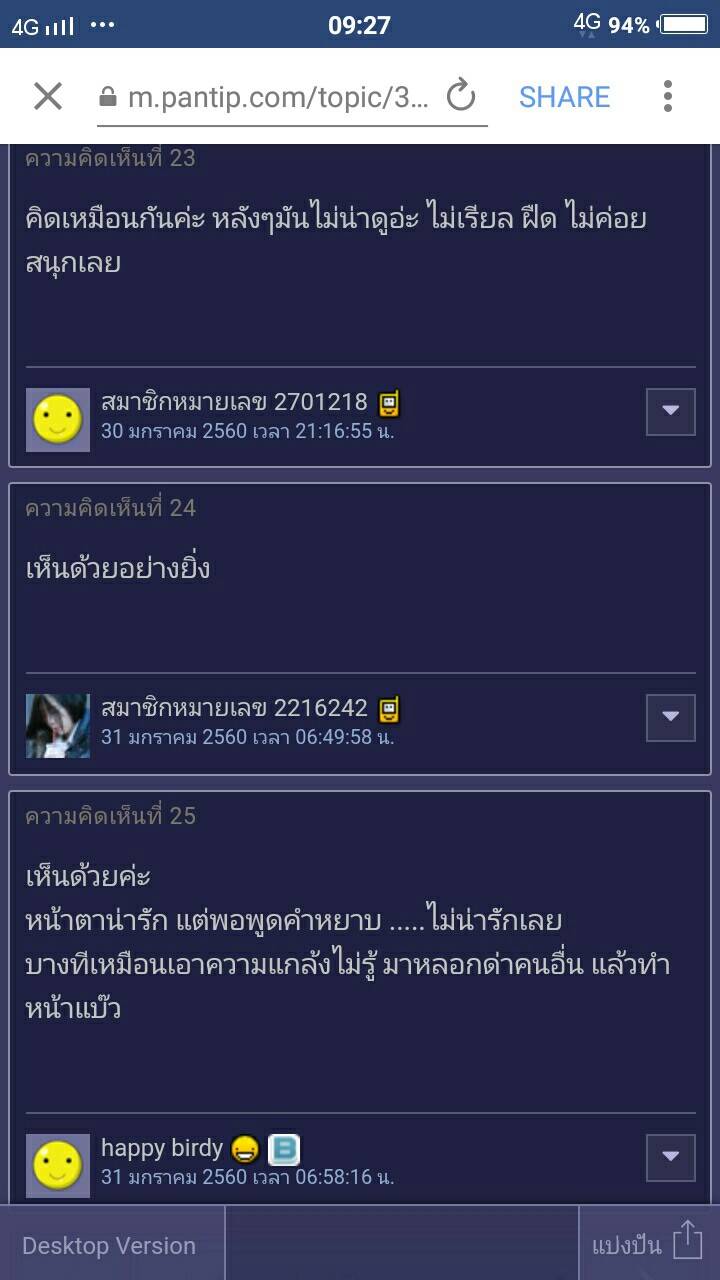Tap the แบ่งปัน share button
The width and height of the screenshot is (720, 1280).
(x=648, y=1244)
